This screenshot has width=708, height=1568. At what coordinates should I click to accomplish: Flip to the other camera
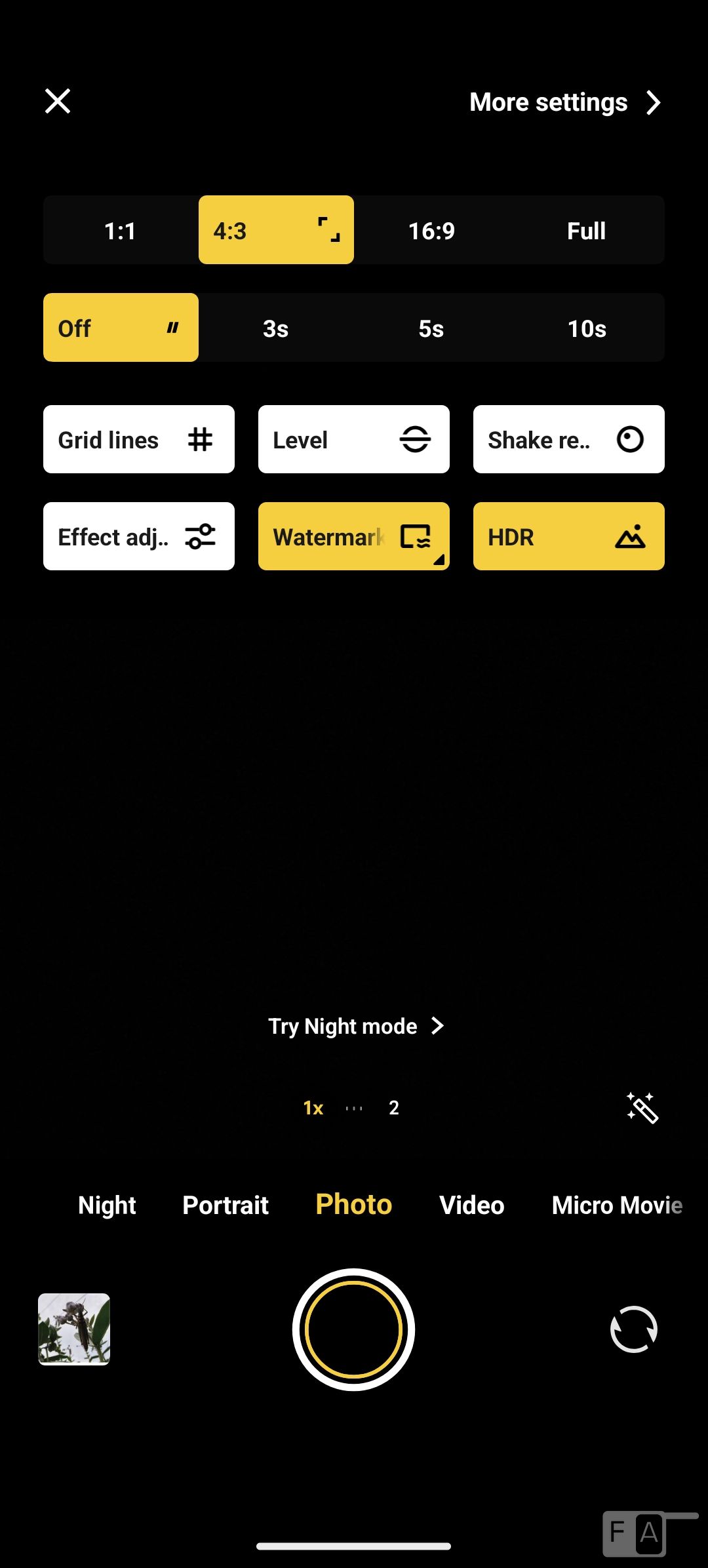coord(634,1329)
